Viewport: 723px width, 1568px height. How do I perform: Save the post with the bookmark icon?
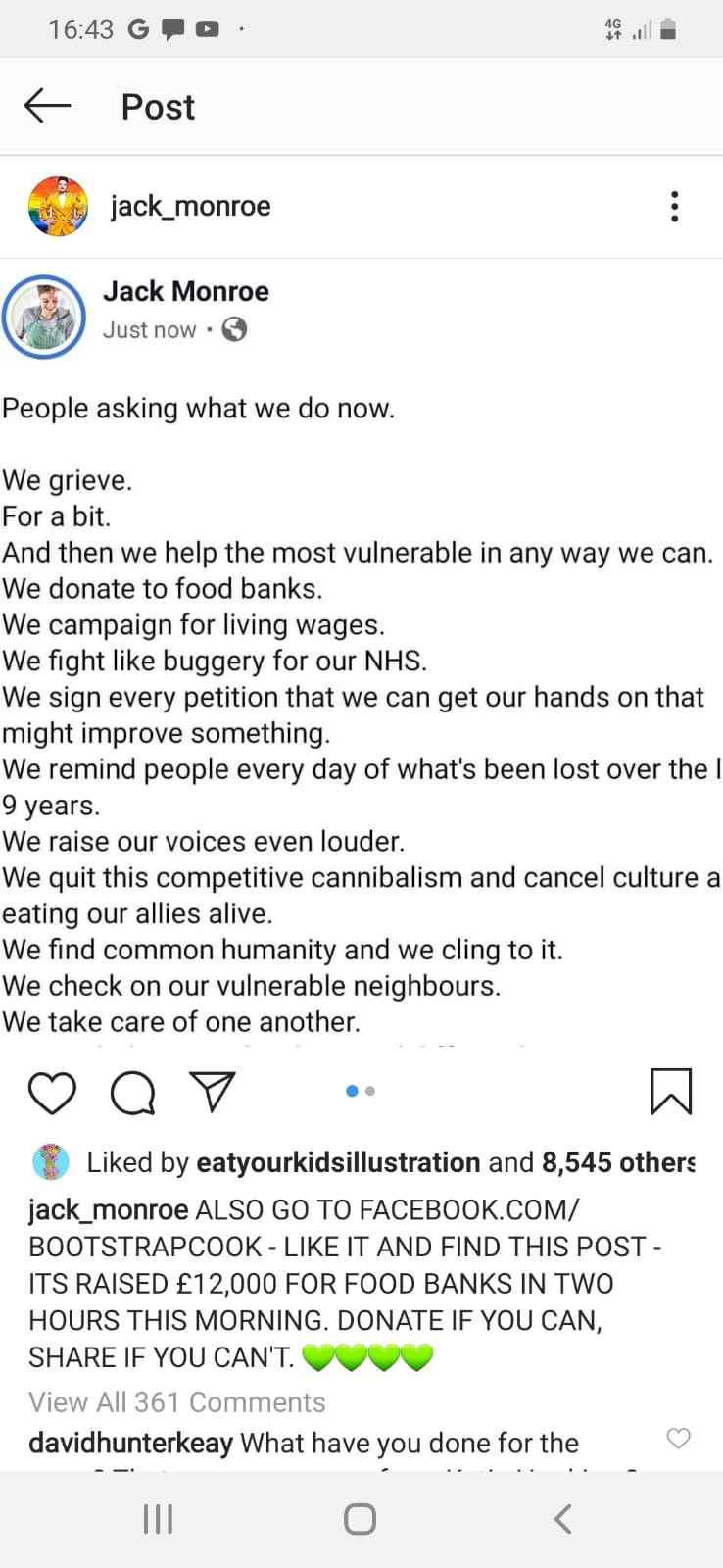tap(670, 1092)
